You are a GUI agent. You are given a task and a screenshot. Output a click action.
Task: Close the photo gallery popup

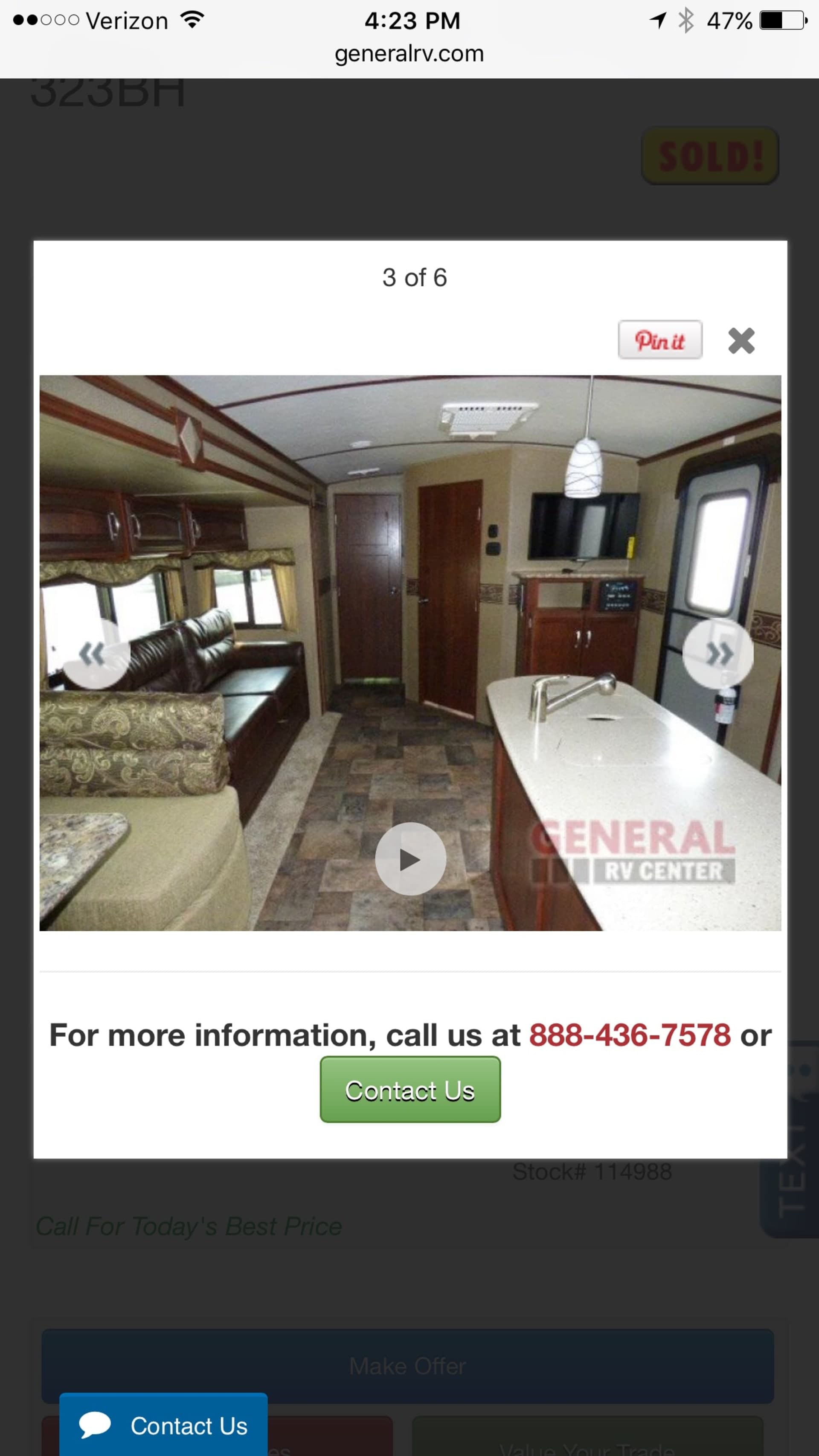[x=741, y=341]
